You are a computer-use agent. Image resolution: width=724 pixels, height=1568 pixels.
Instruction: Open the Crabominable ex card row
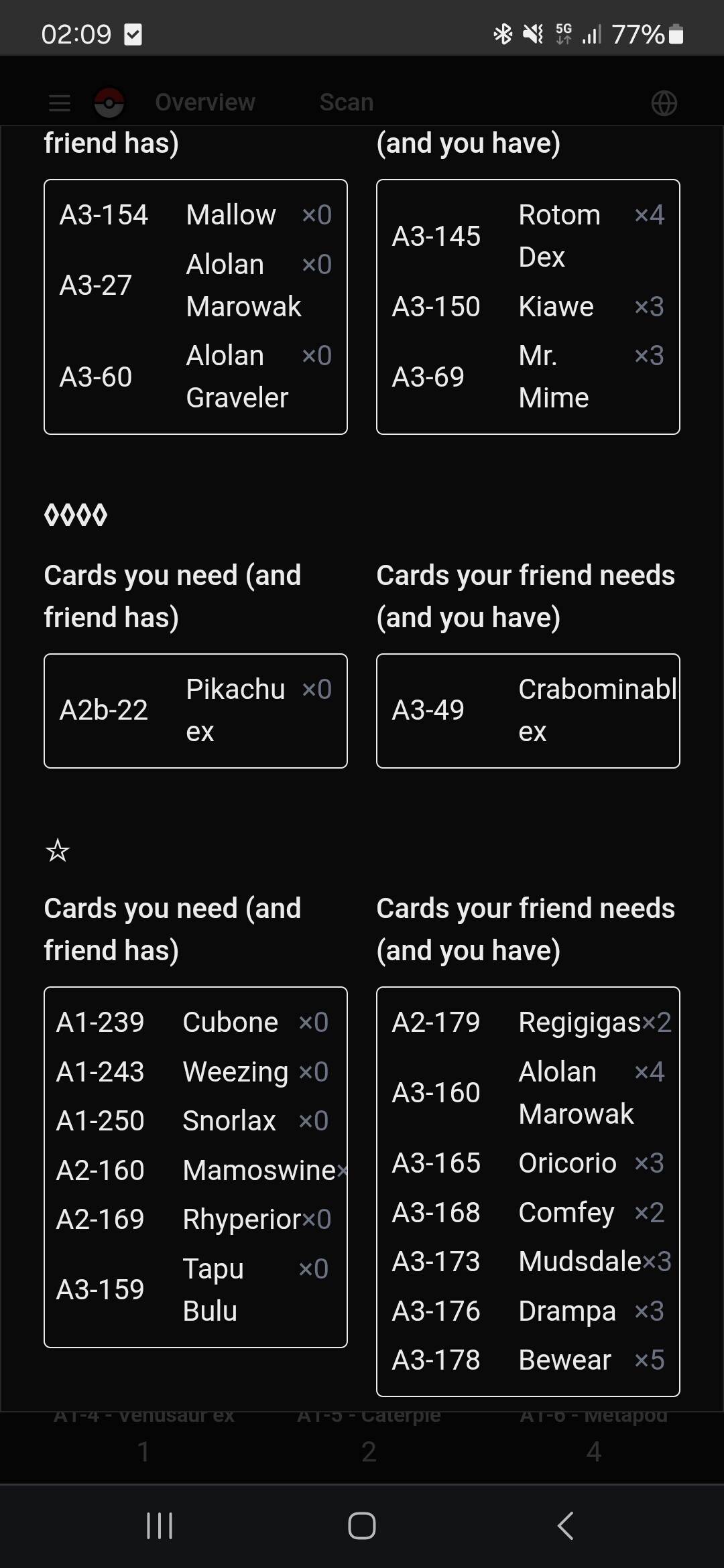pyautogui.click(x=528, y=710)
